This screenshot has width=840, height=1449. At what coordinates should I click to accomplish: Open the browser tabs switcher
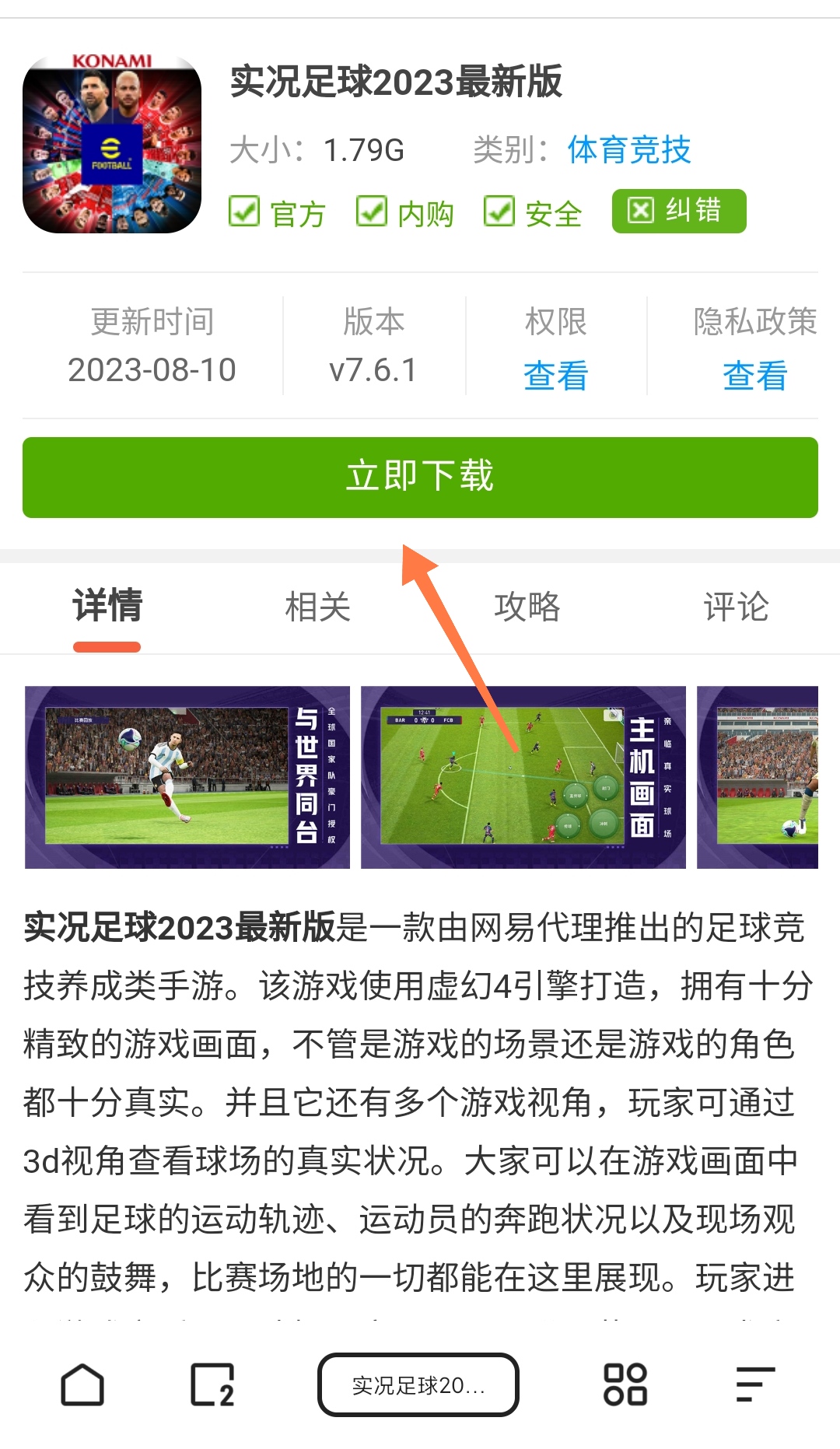212,1384
